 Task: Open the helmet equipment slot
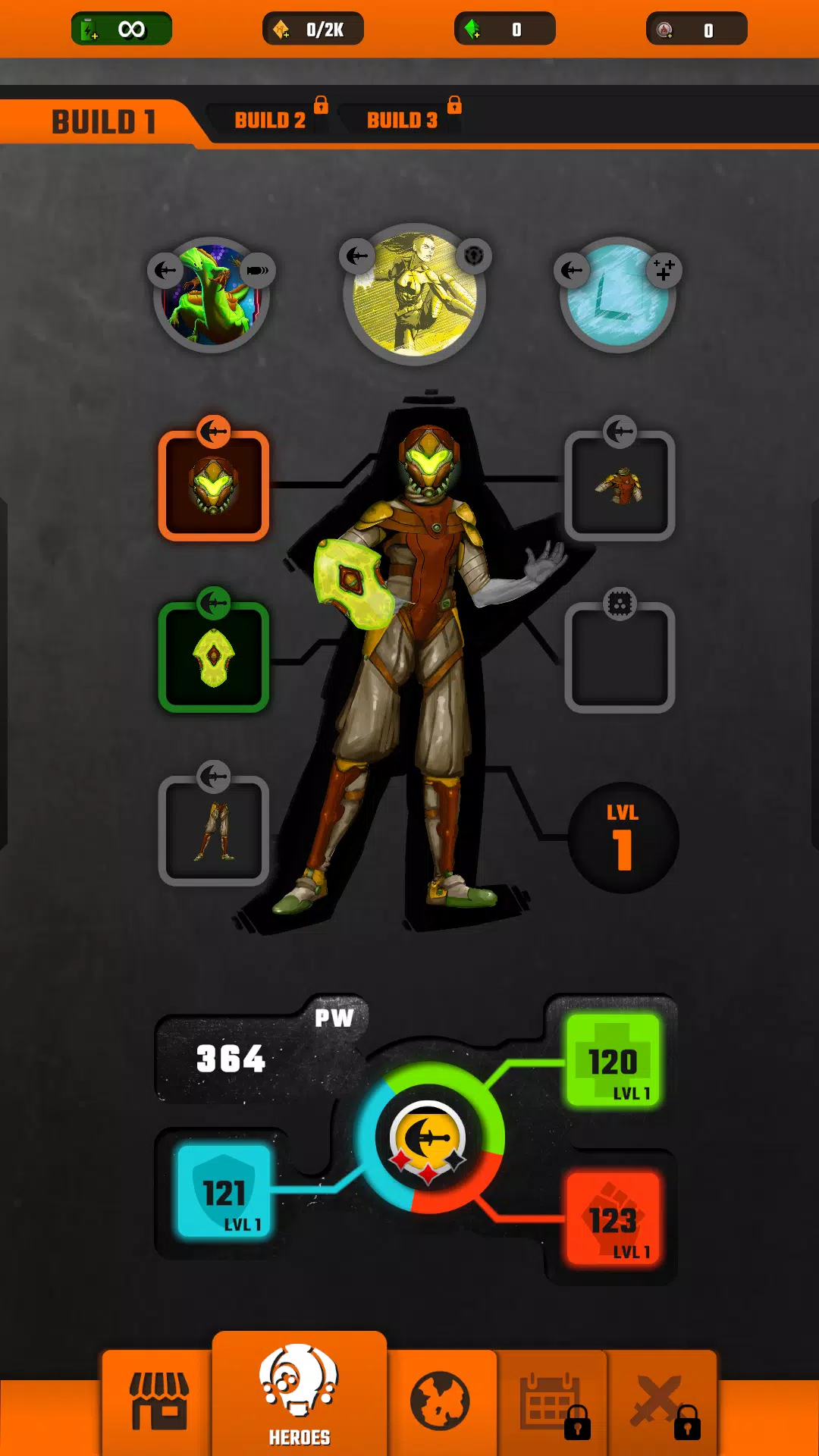[x=214, y=486]
